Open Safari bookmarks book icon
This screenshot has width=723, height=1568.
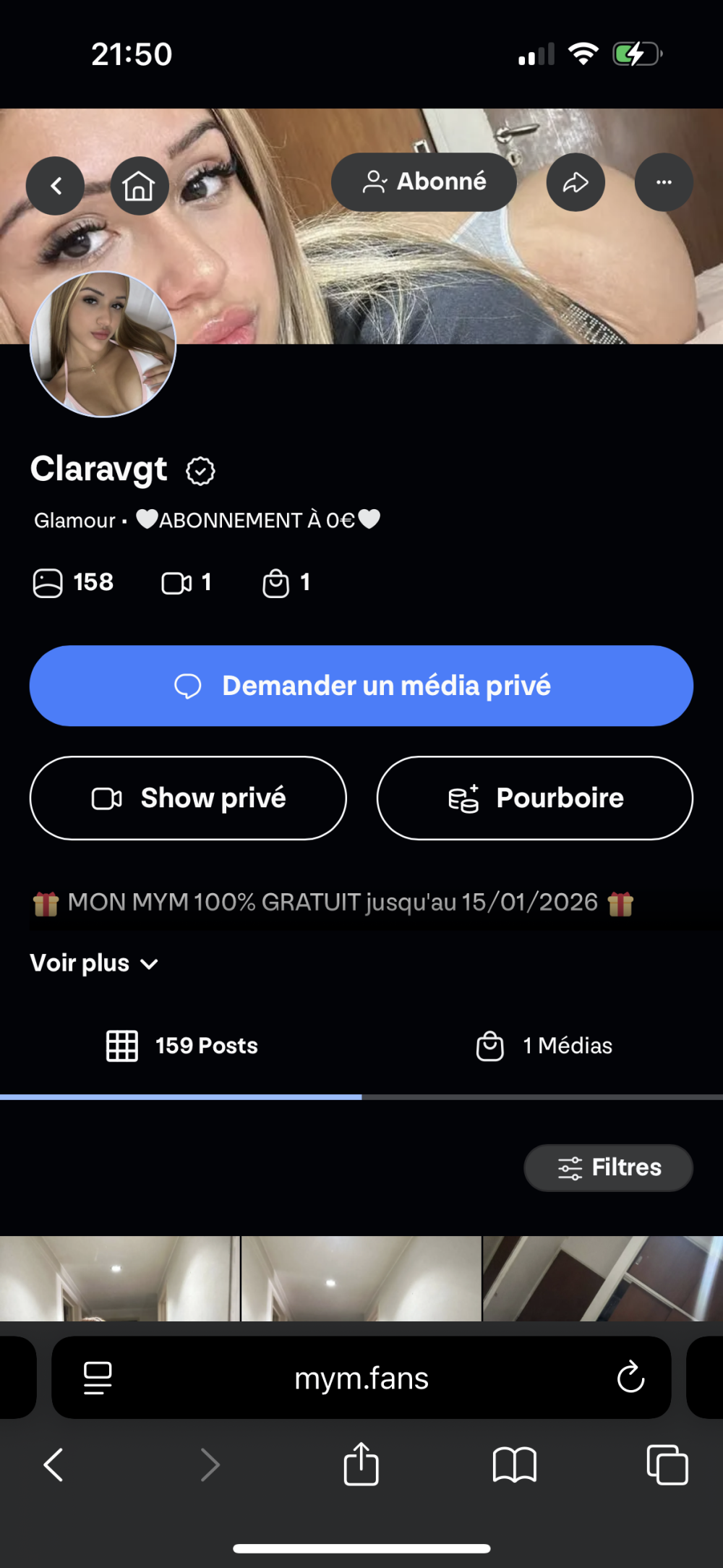514,1465
